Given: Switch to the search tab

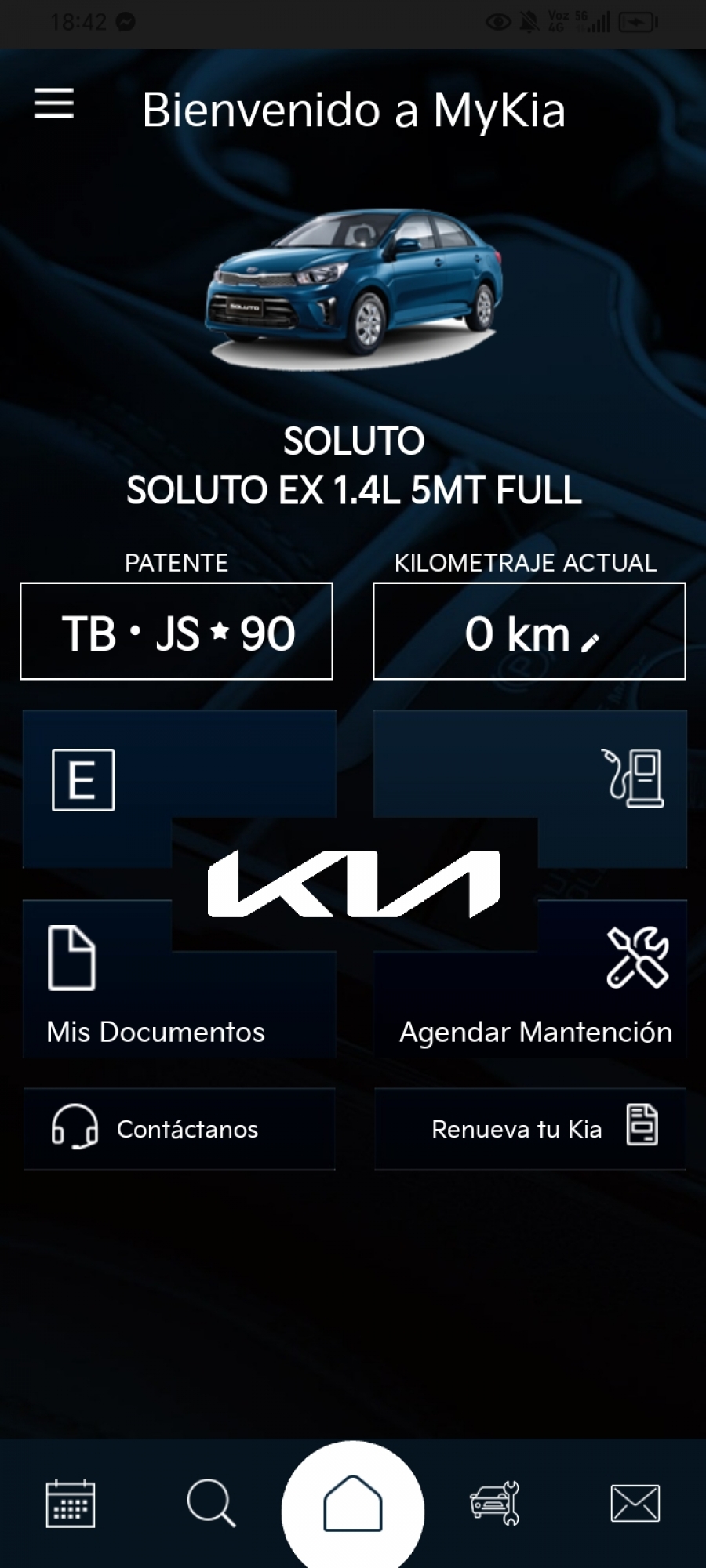Looking at the screenshot, I should 211,1503.
